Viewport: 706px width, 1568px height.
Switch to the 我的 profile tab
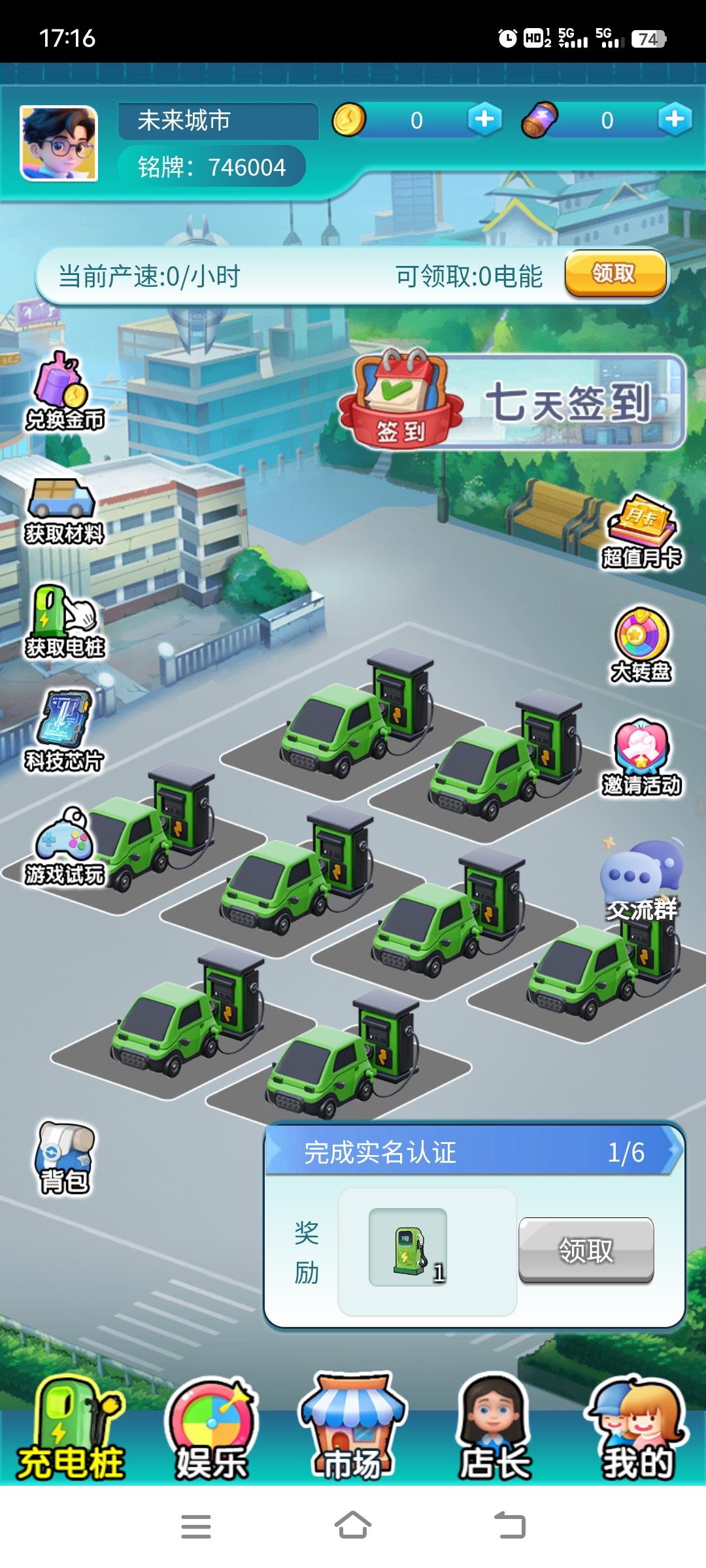(x=636, y=1431)
